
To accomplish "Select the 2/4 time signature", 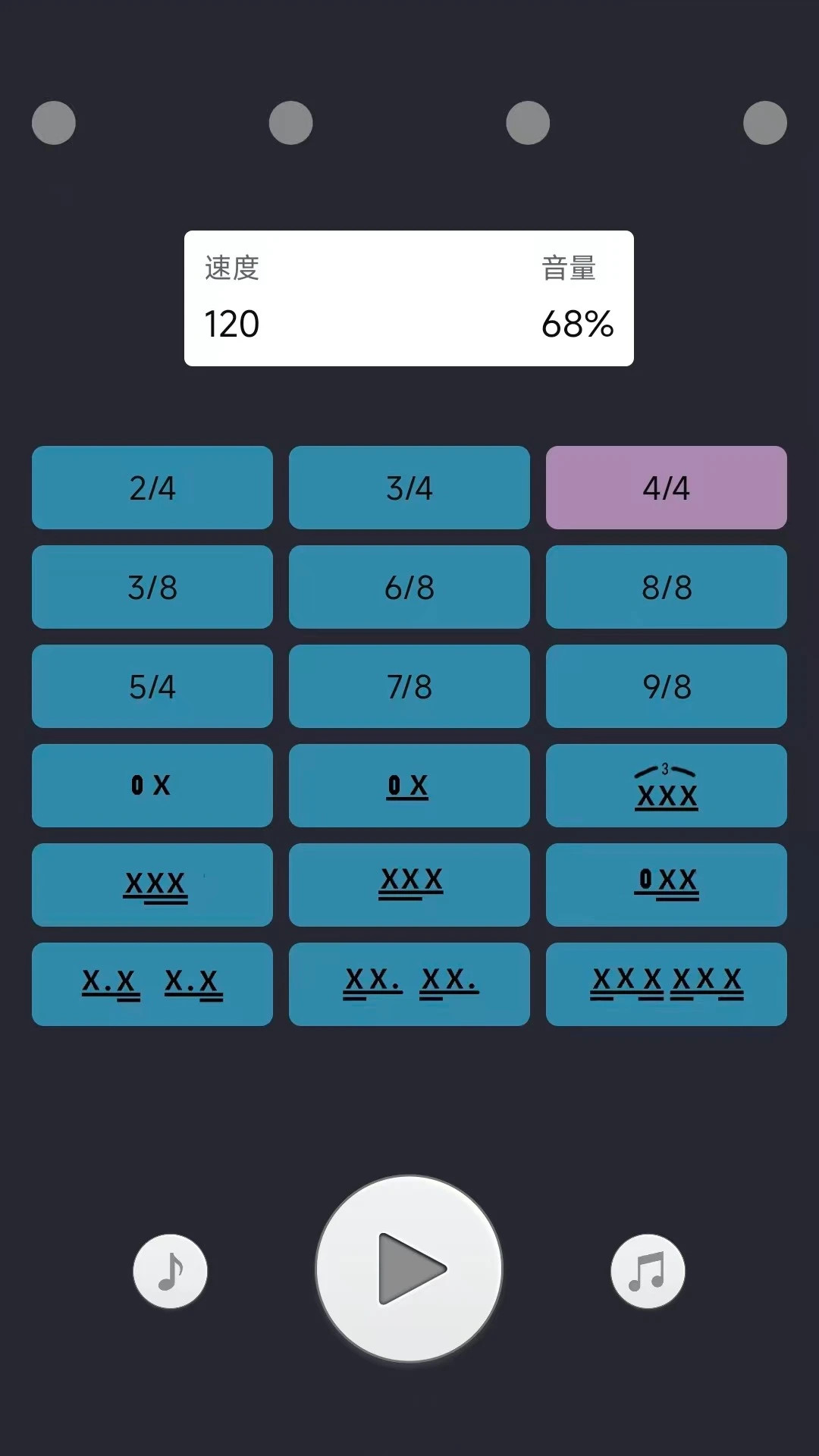I will coord(152,488).
